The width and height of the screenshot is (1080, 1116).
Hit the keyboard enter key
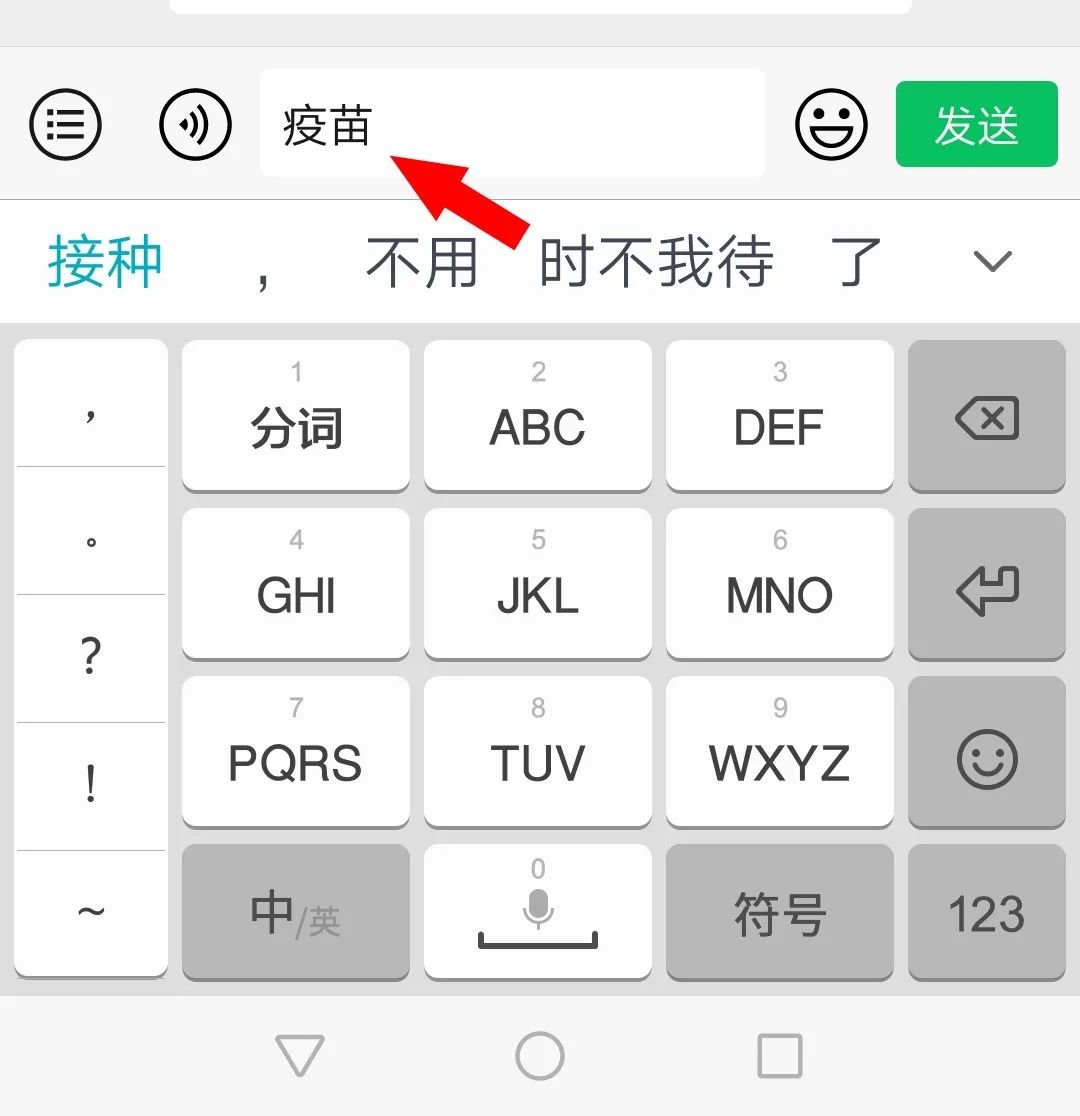(x=986, y=585)
